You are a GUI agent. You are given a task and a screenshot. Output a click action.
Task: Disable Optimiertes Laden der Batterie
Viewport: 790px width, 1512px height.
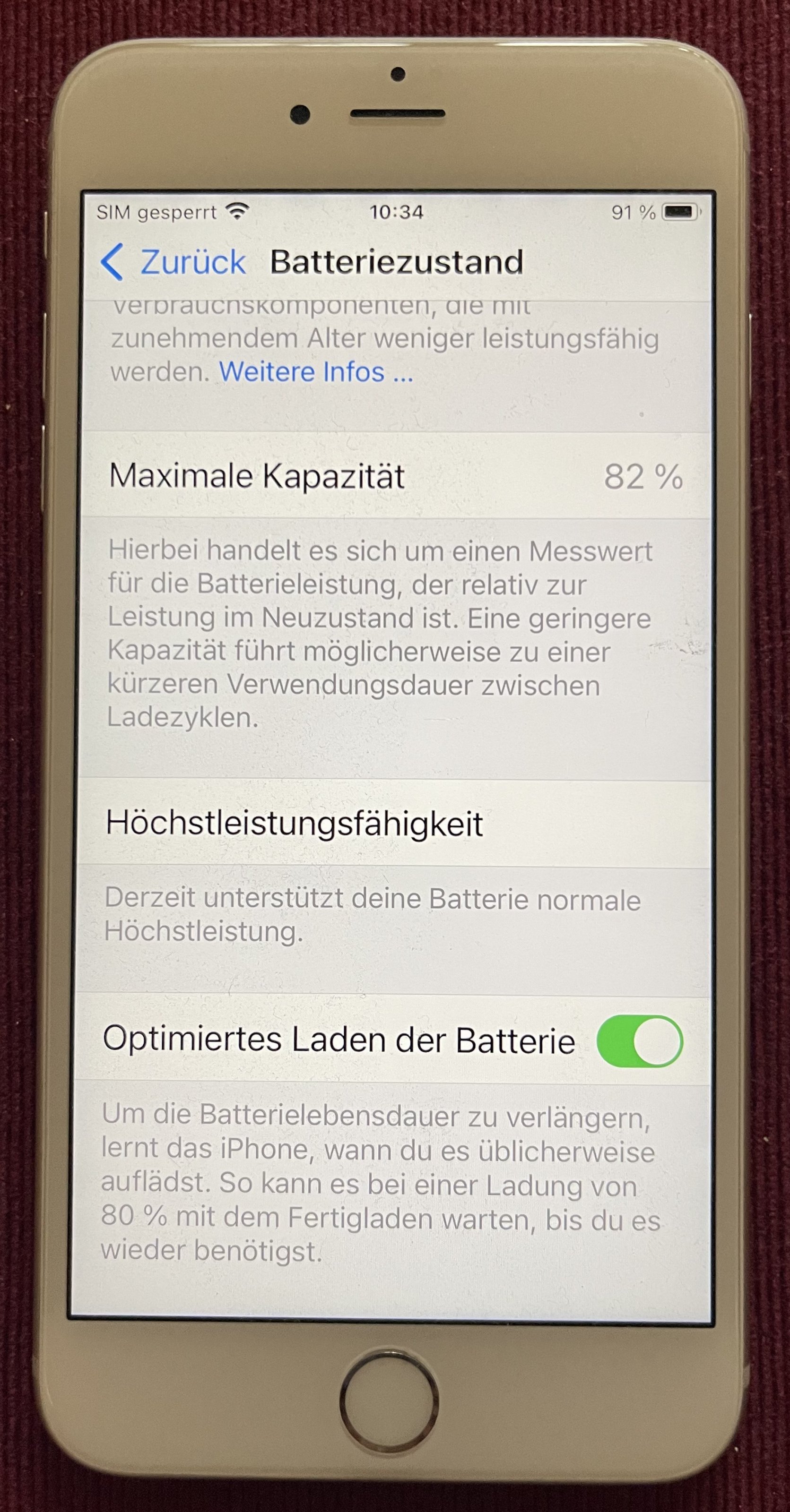(x=639, y=1040)
